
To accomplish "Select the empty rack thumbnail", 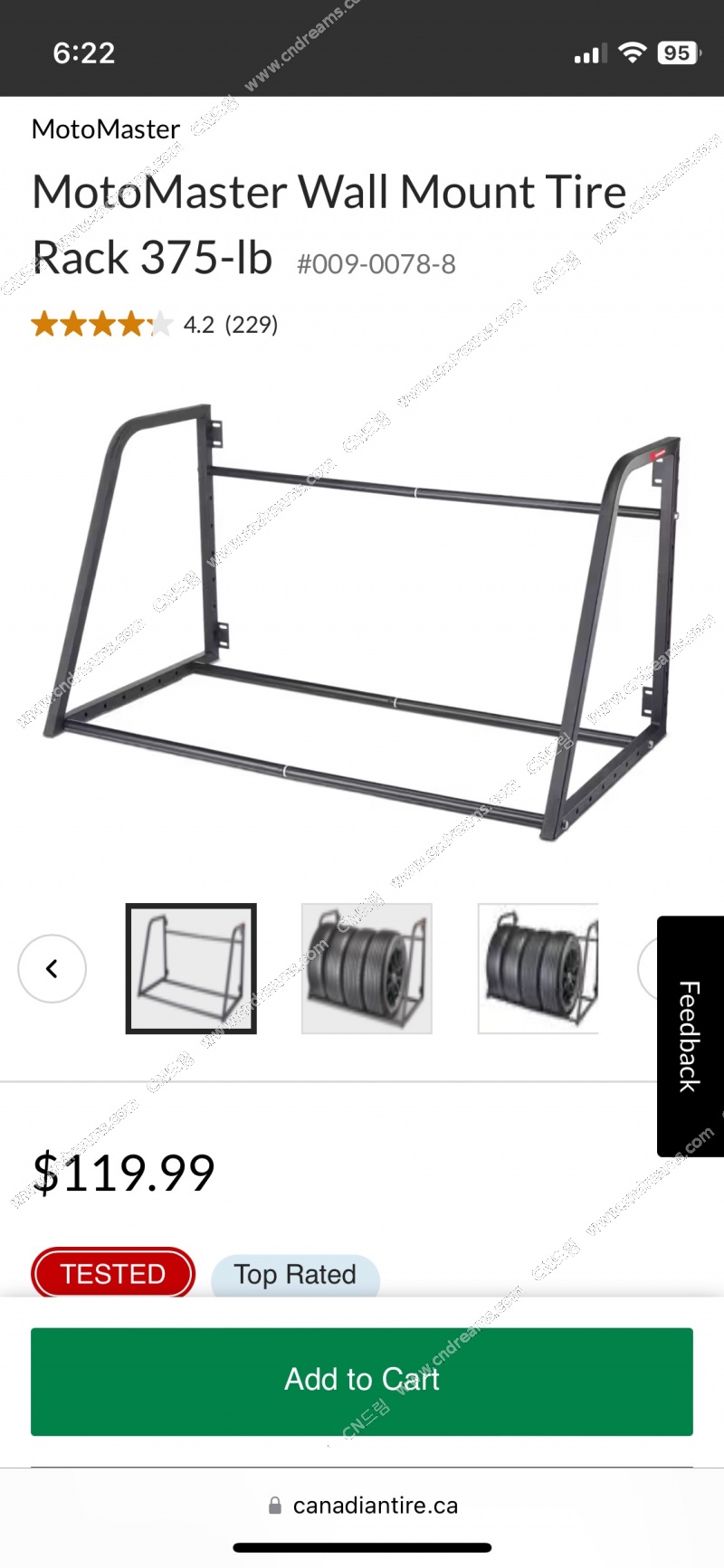I will [191, 969].
